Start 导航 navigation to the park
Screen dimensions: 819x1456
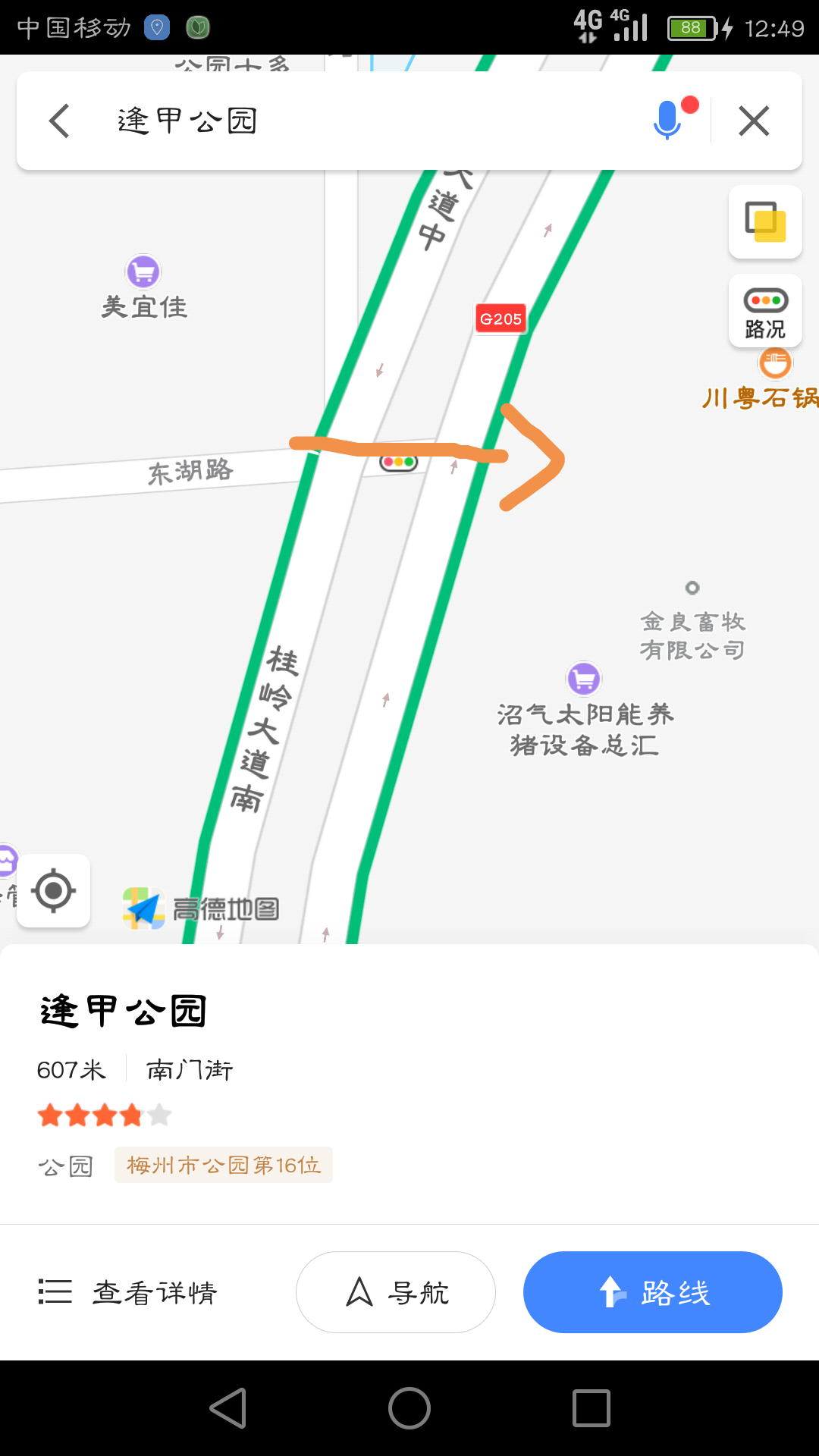[396, 1292]
